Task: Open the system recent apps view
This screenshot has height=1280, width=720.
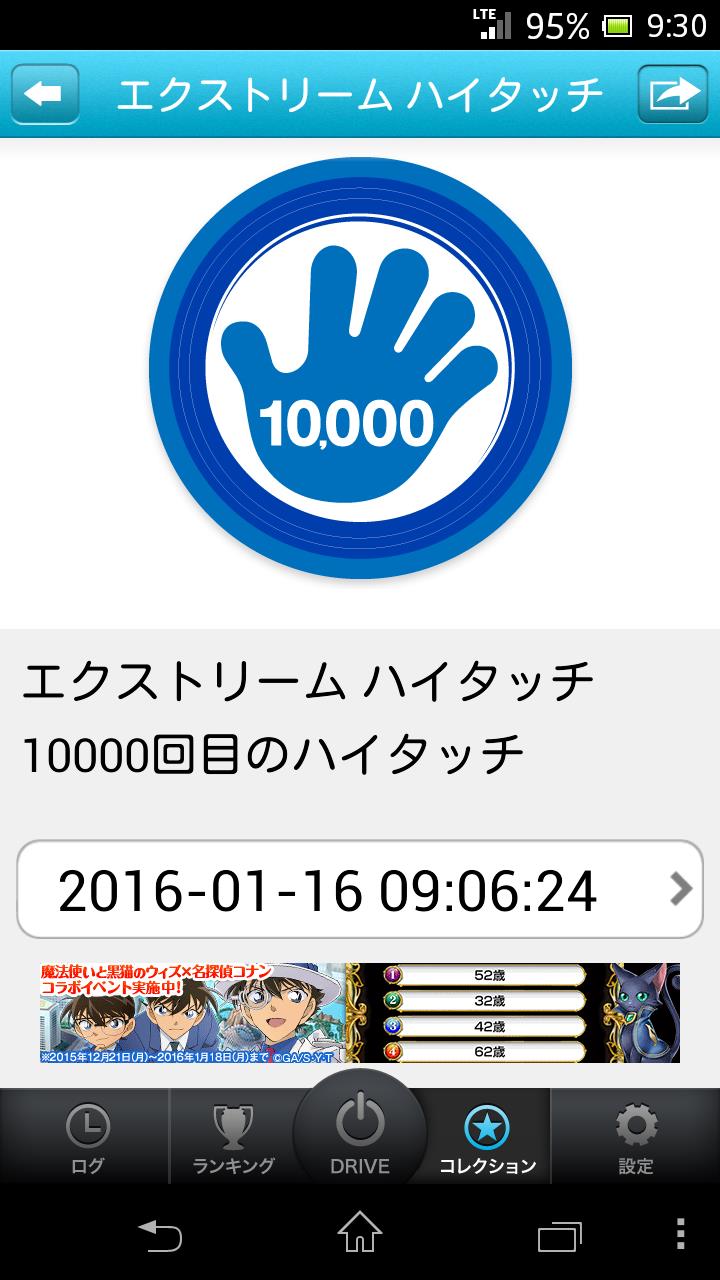Action: tap(560, 1233)
